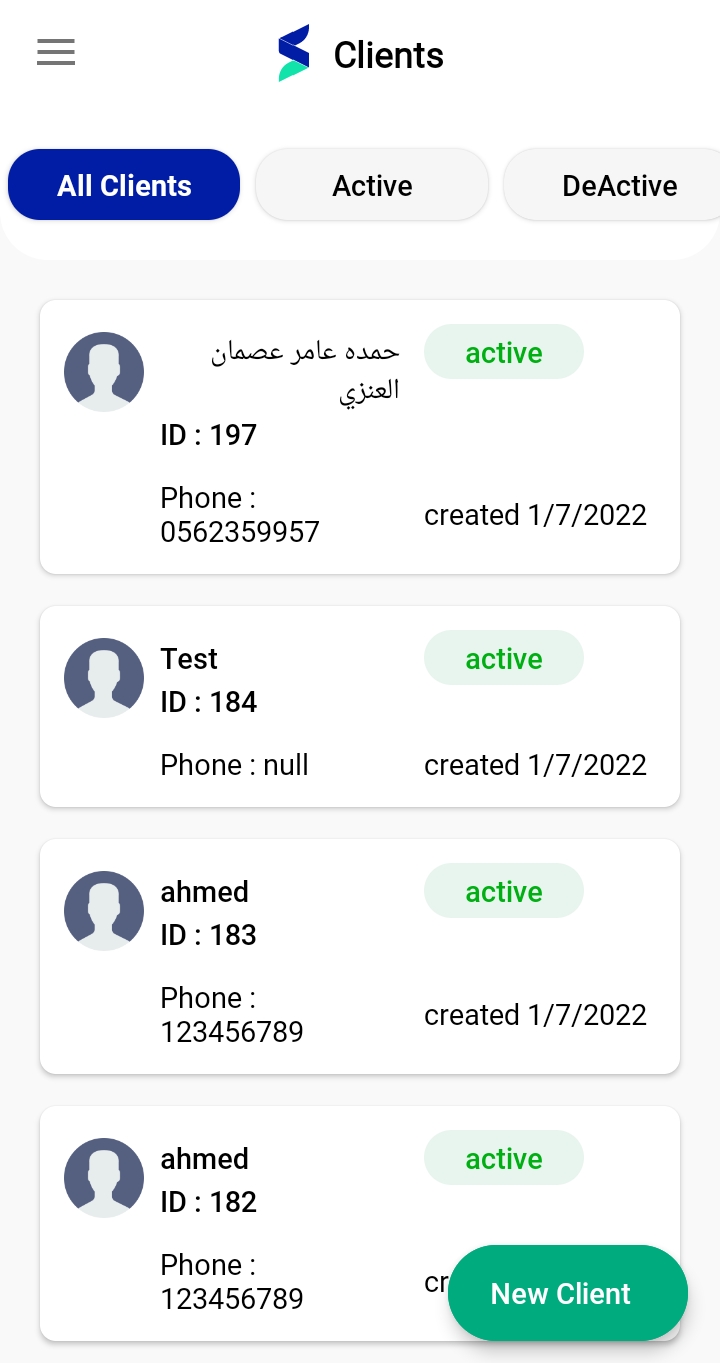Tap the active badge on client 197
Screen dimensions: 720x1363
[x=504, y=352]
